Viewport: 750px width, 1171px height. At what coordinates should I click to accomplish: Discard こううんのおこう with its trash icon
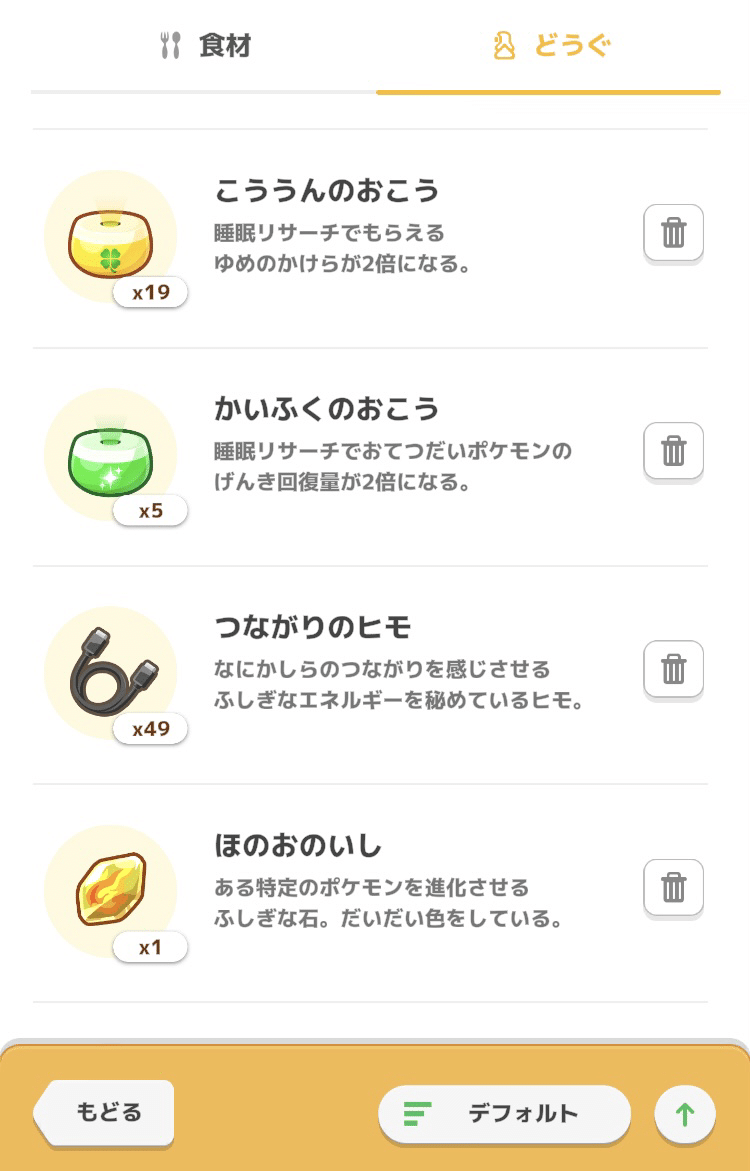click(673, 234)
